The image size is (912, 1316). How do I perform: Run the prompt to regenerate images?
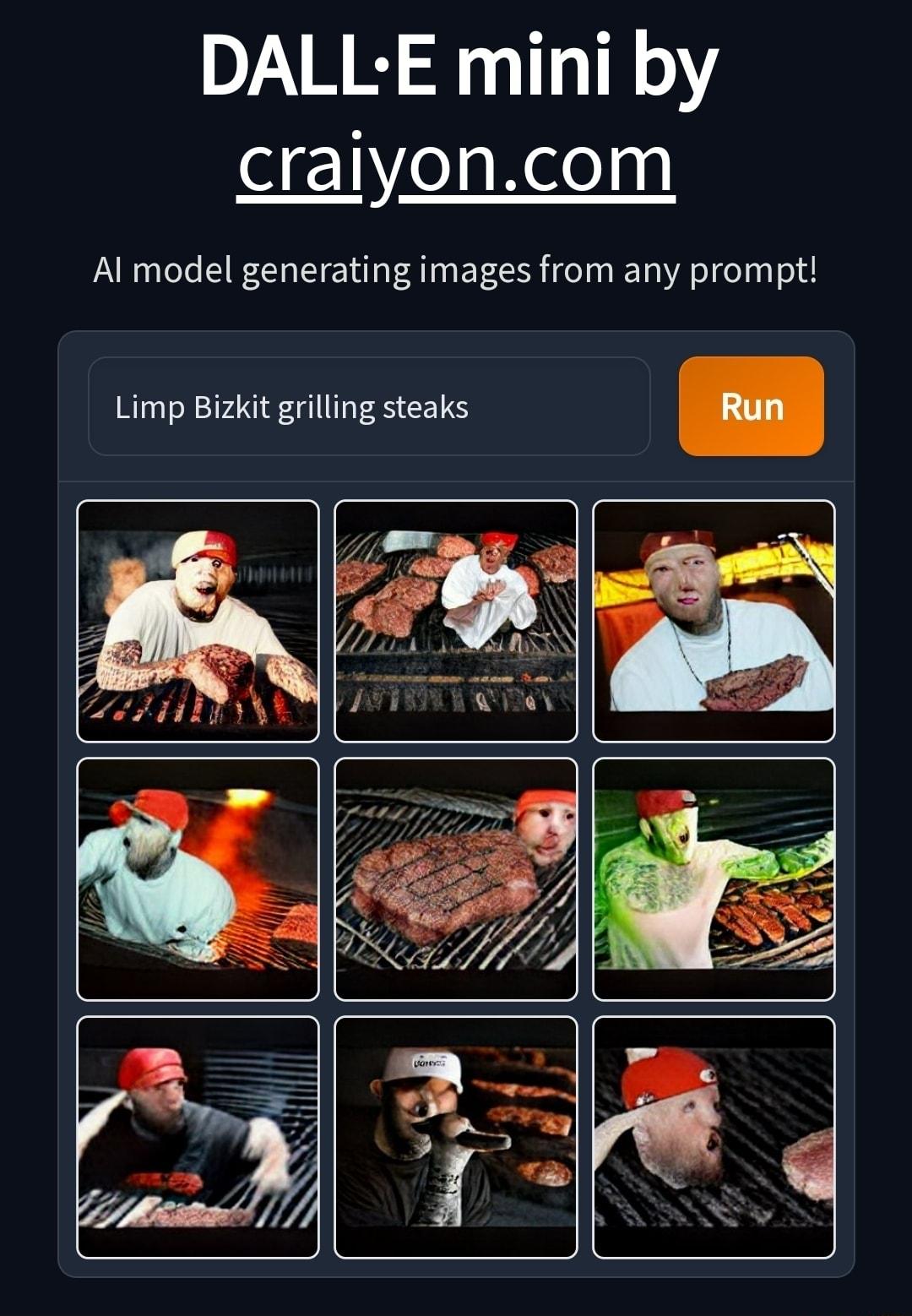coord(750,407)
